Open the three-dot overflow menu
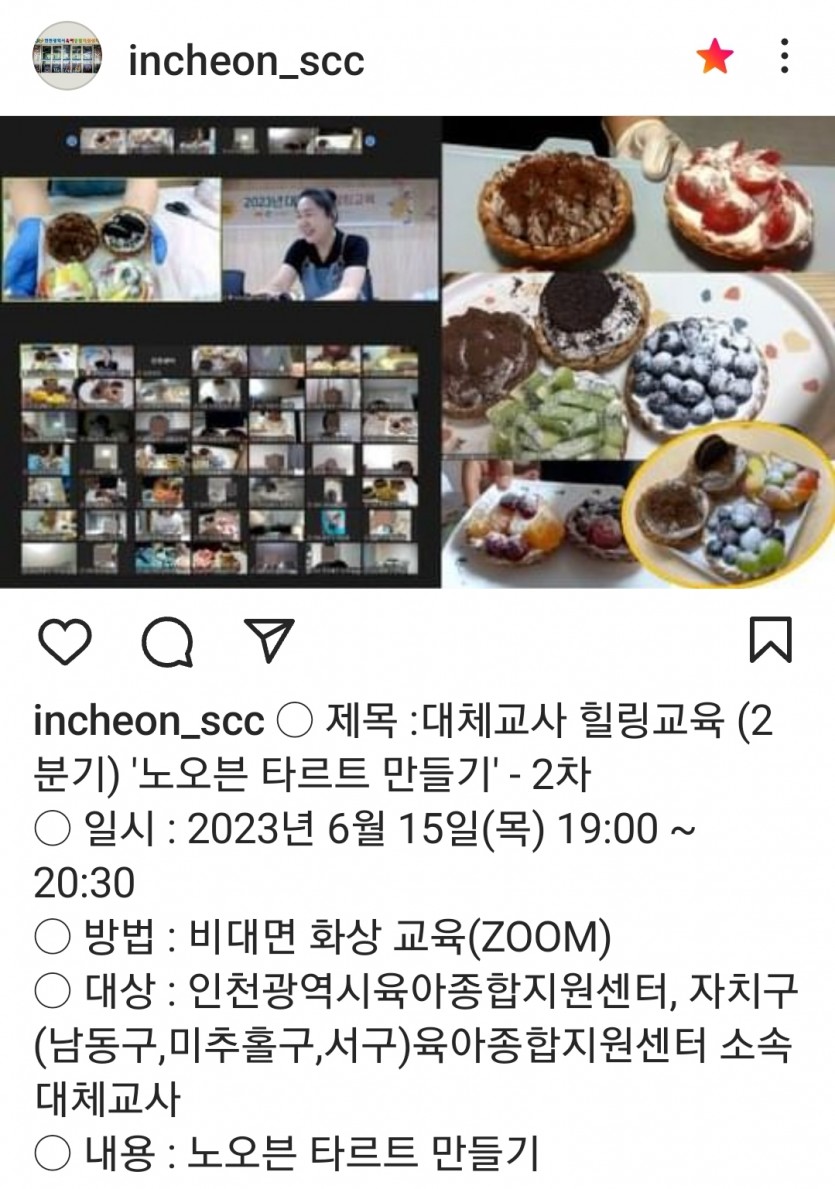835x1189 pixels. click(785, 57)
